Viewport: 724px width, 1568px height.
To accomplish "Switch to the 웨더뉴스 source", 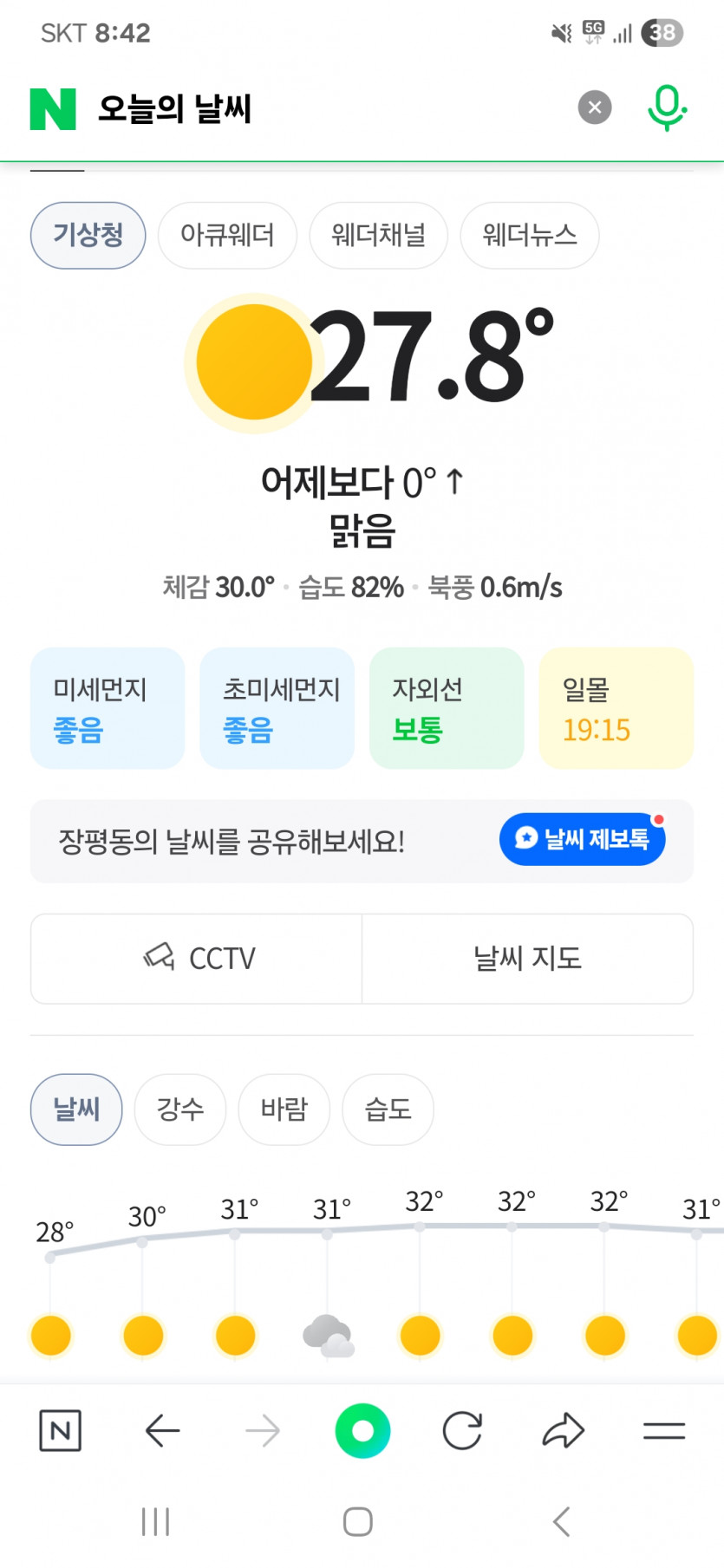I will [x=529, y=236].
